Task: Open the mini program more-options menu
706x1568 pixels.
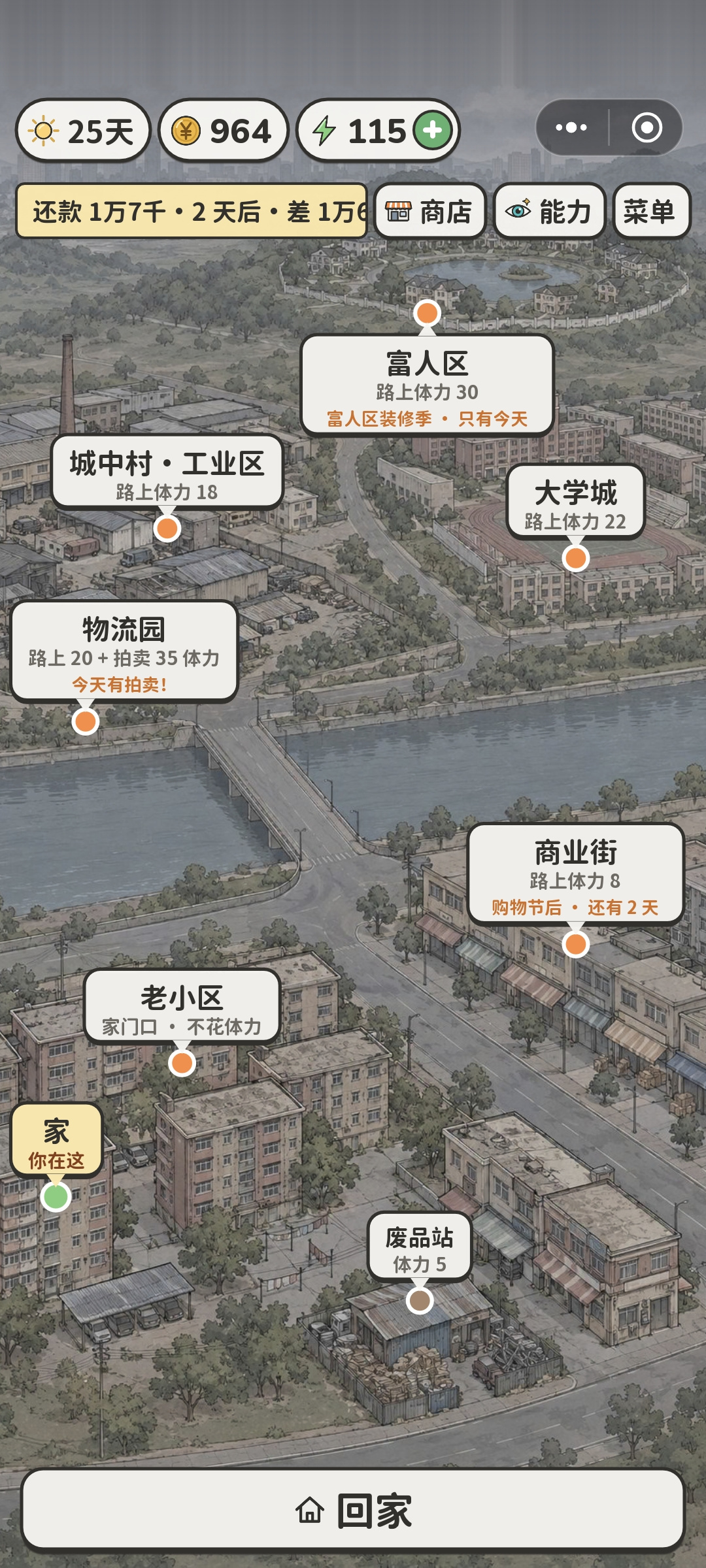Action: [571, 127]
